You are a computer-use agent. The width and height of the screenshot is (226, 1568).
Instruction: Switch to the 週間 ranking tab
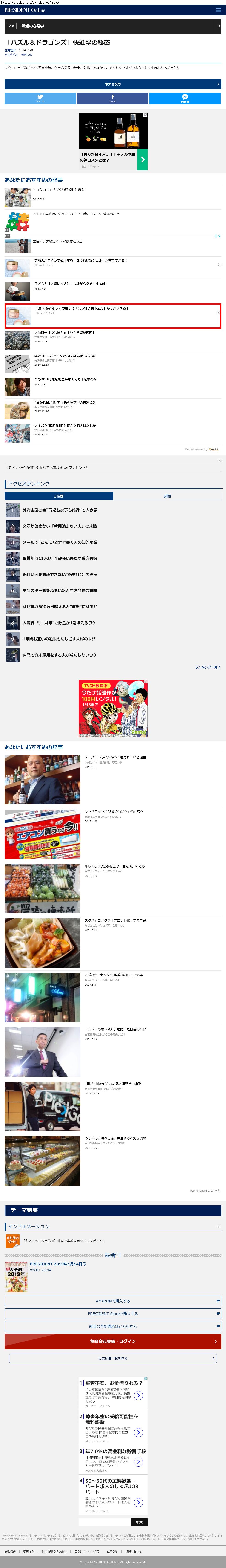[167, 496]
